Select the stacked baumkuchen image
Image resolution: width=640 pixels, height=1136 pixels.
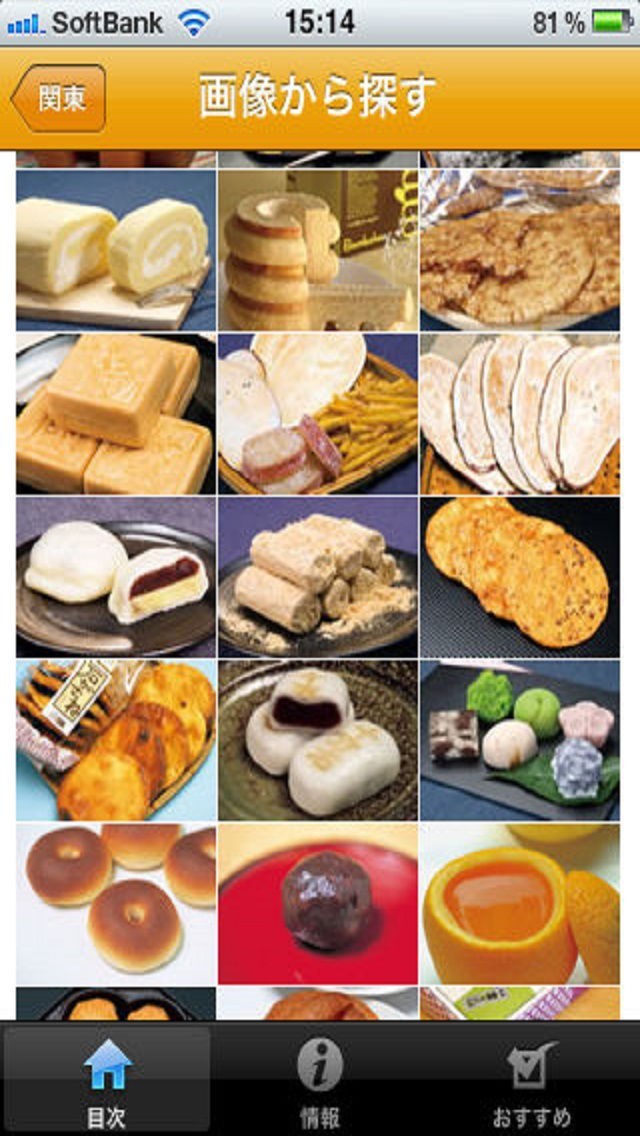pyautogui.click(x=318, y=250)
